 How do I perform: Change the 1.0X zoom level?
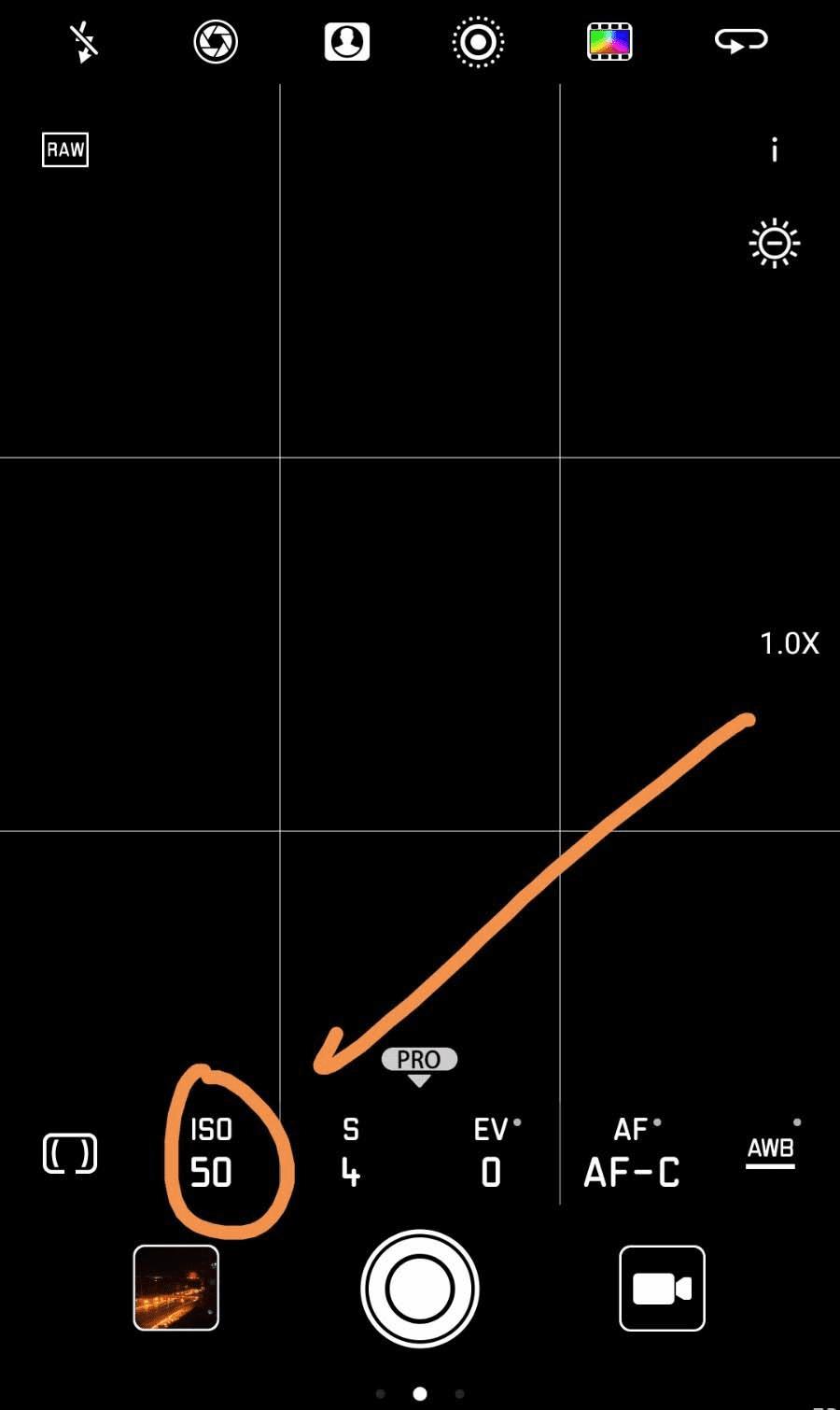coord(789,643)
